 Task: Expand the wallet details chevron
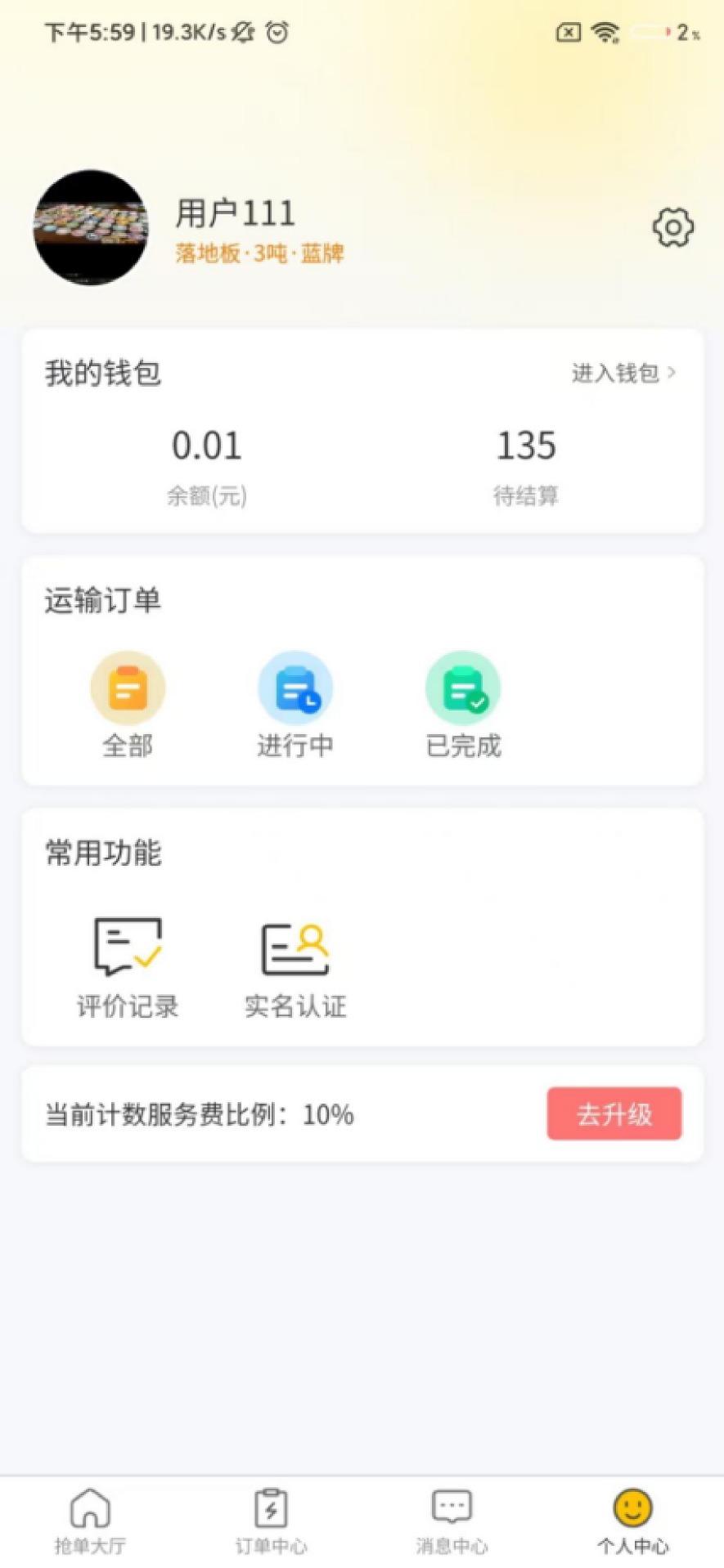point(672,373)
